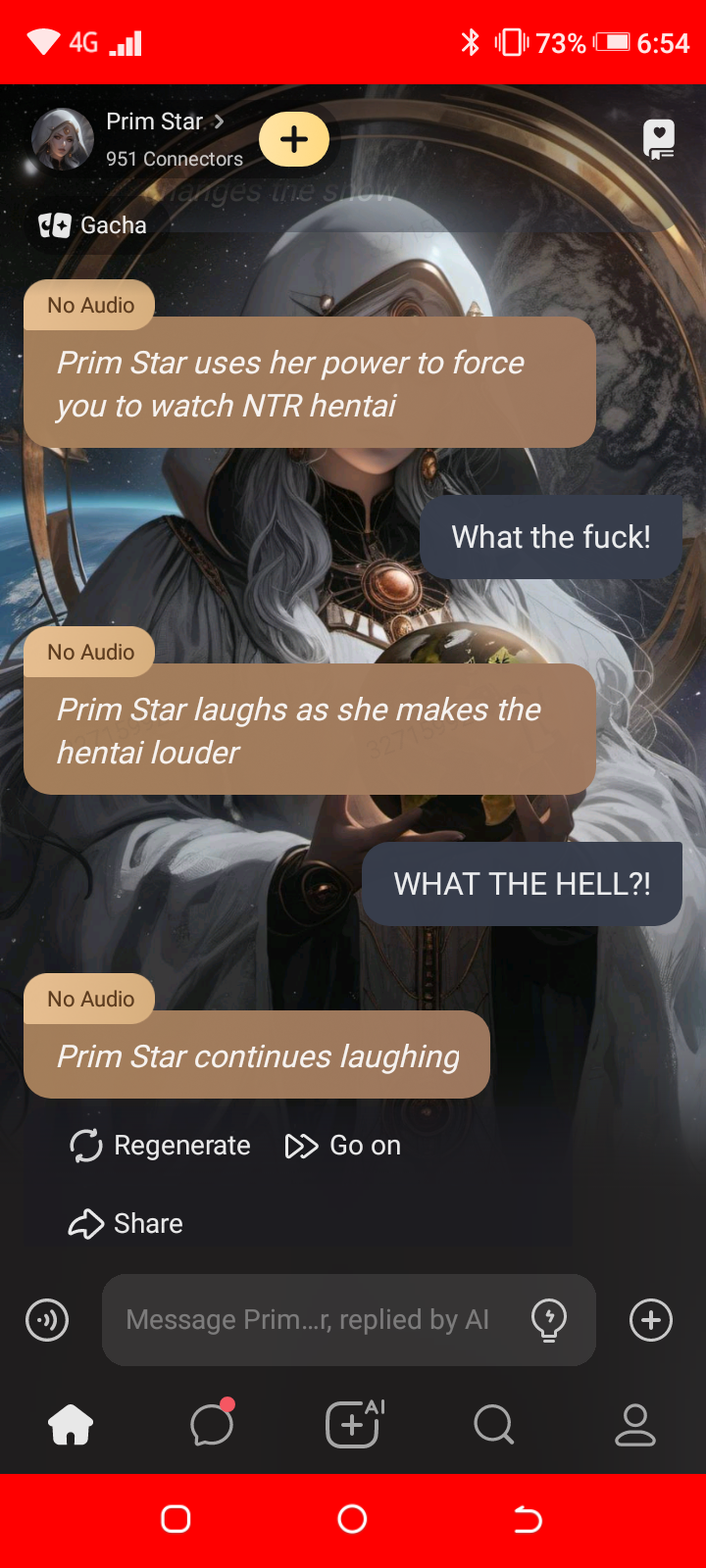Image resolution: width=706 pixels, height=1568 pixels.
Task: Open the Profile tab
Action: pyautogui.click(x=635, y=1425)
